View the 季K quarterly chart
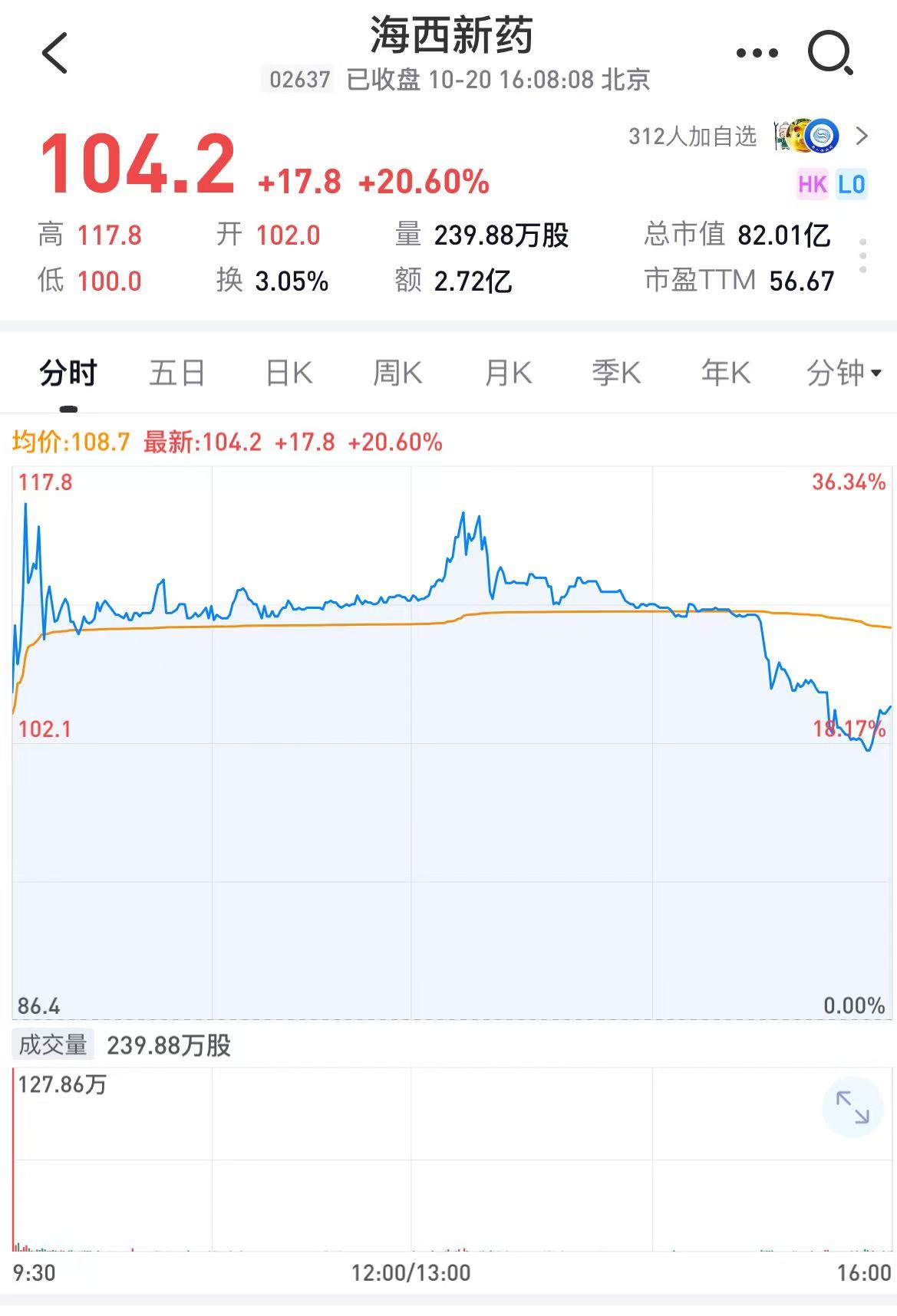 coord(616,373)
